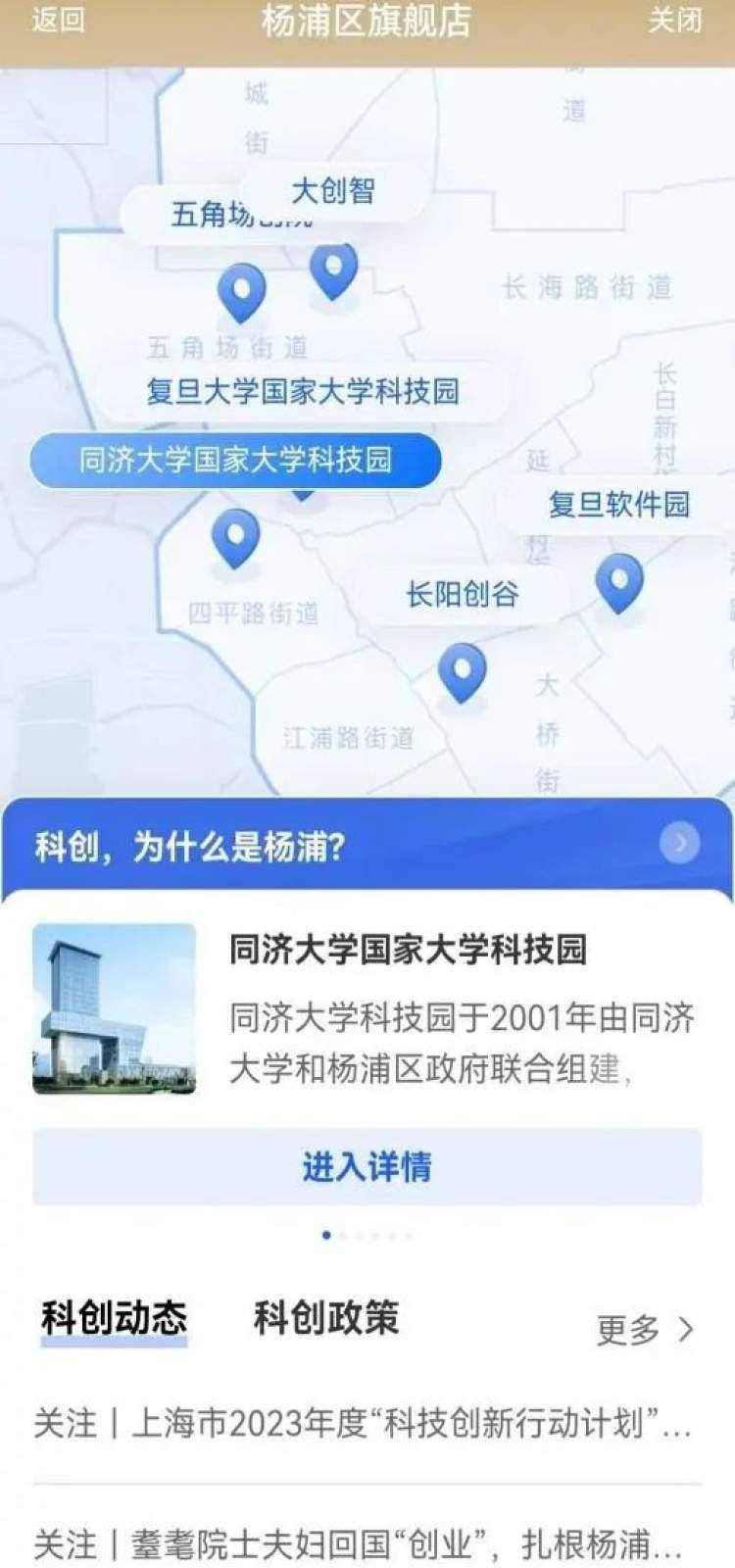Close the page with 关闭
Image resolution: width=735 pixels, height=1568 pixels.
point(674,21)
